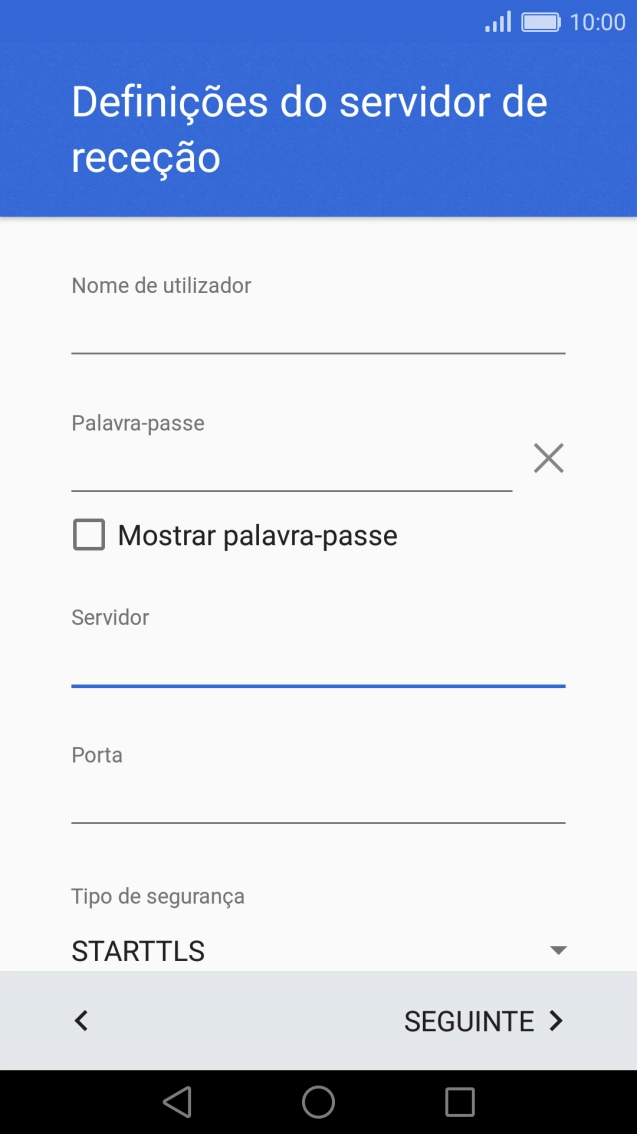Continue with the SEGUINTE button
The image size is (637, 1134).
[484, 1021]
